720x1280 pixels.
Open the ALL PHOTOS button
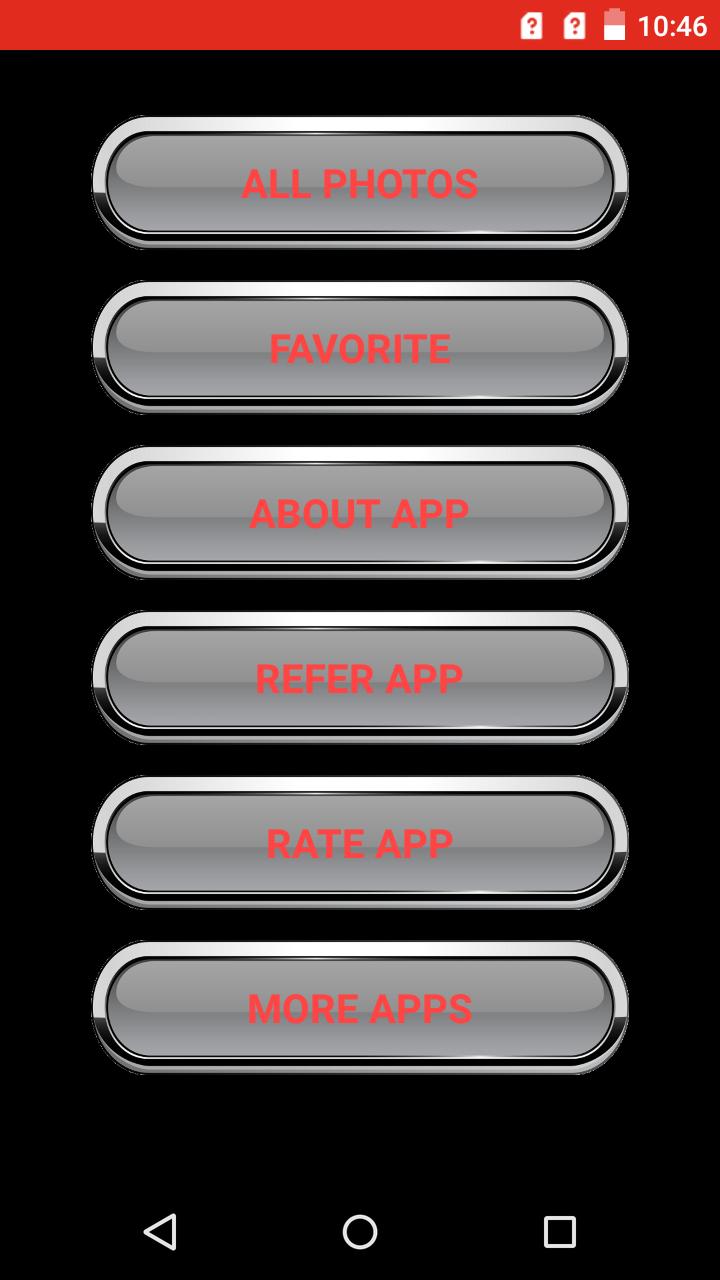point(360,183)
